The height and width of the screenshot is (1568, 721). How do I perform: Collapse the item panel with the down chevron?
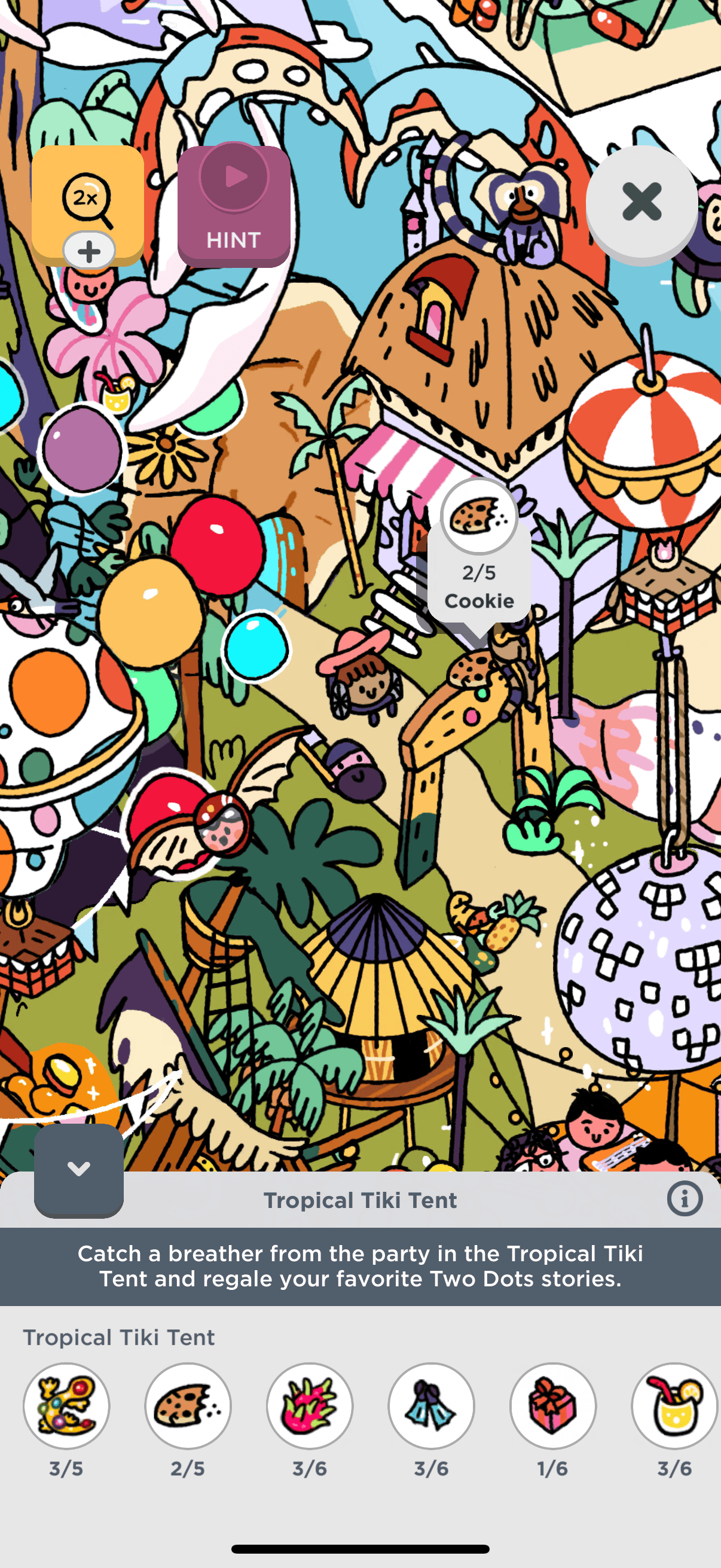pyautogui.click(x=78, y=1169)
